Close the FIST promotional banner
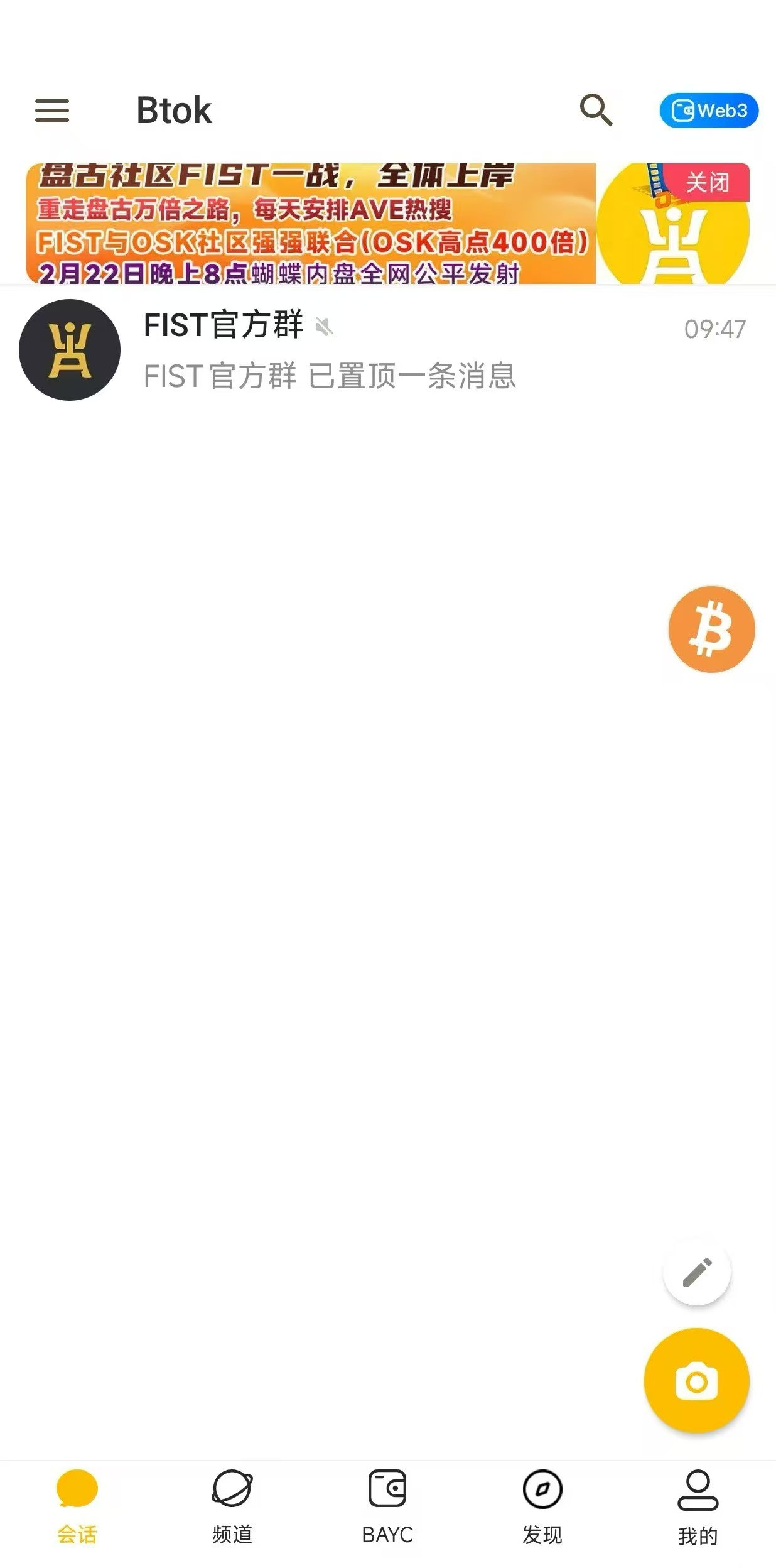 708,183
